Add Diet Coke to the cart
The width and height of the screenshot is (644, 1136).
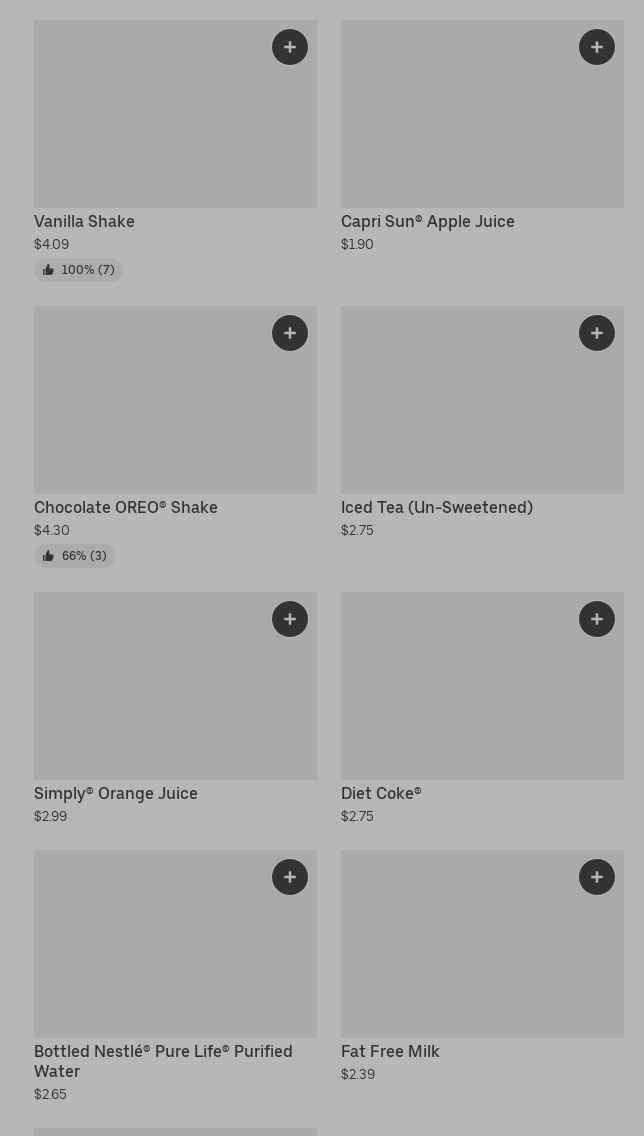(x=597, y=619)
